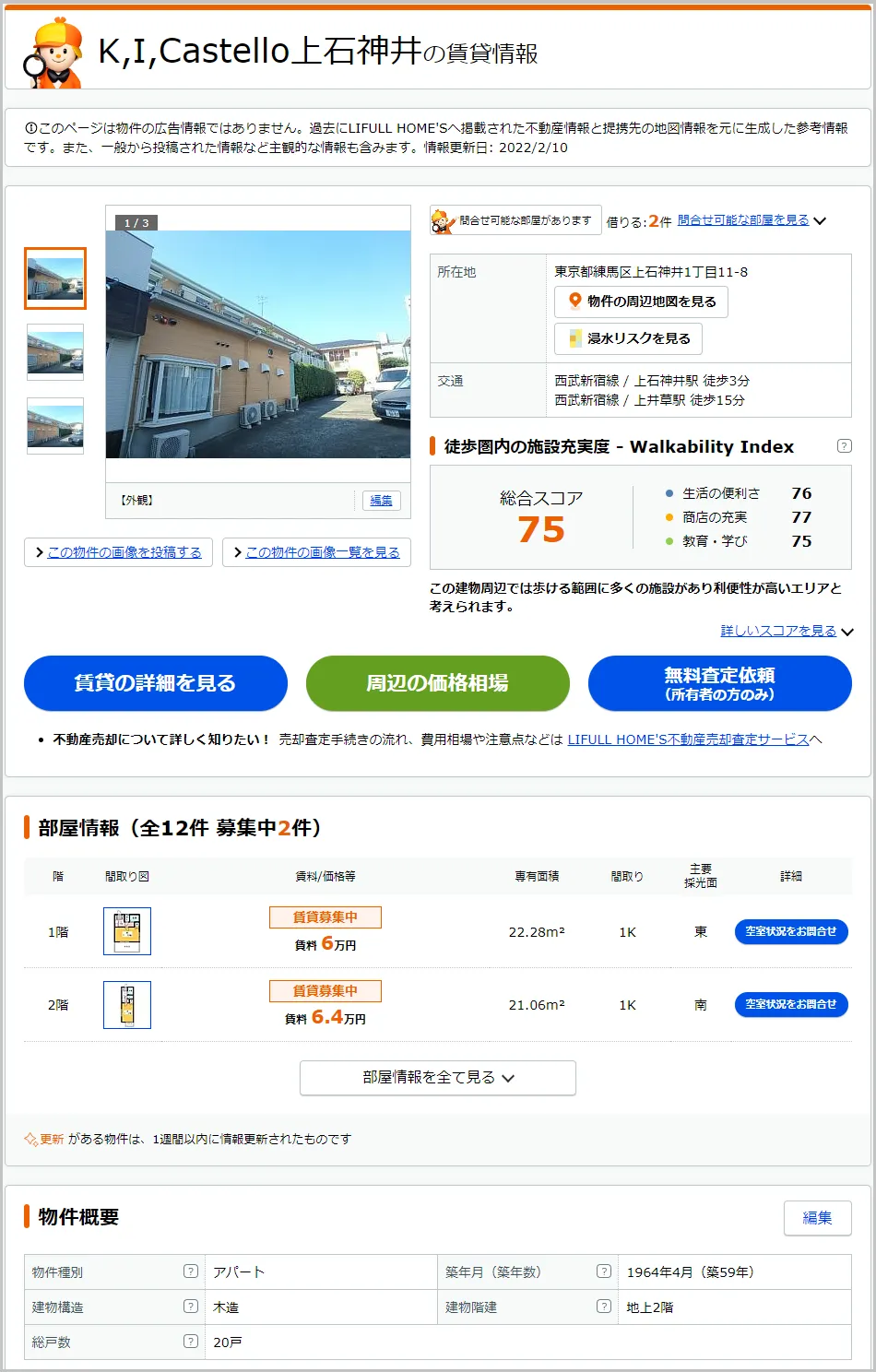This screenshot has height=1372, width=876.
Task: Expand 部屋情報を全て見る list
Action: coord(438,1077)
